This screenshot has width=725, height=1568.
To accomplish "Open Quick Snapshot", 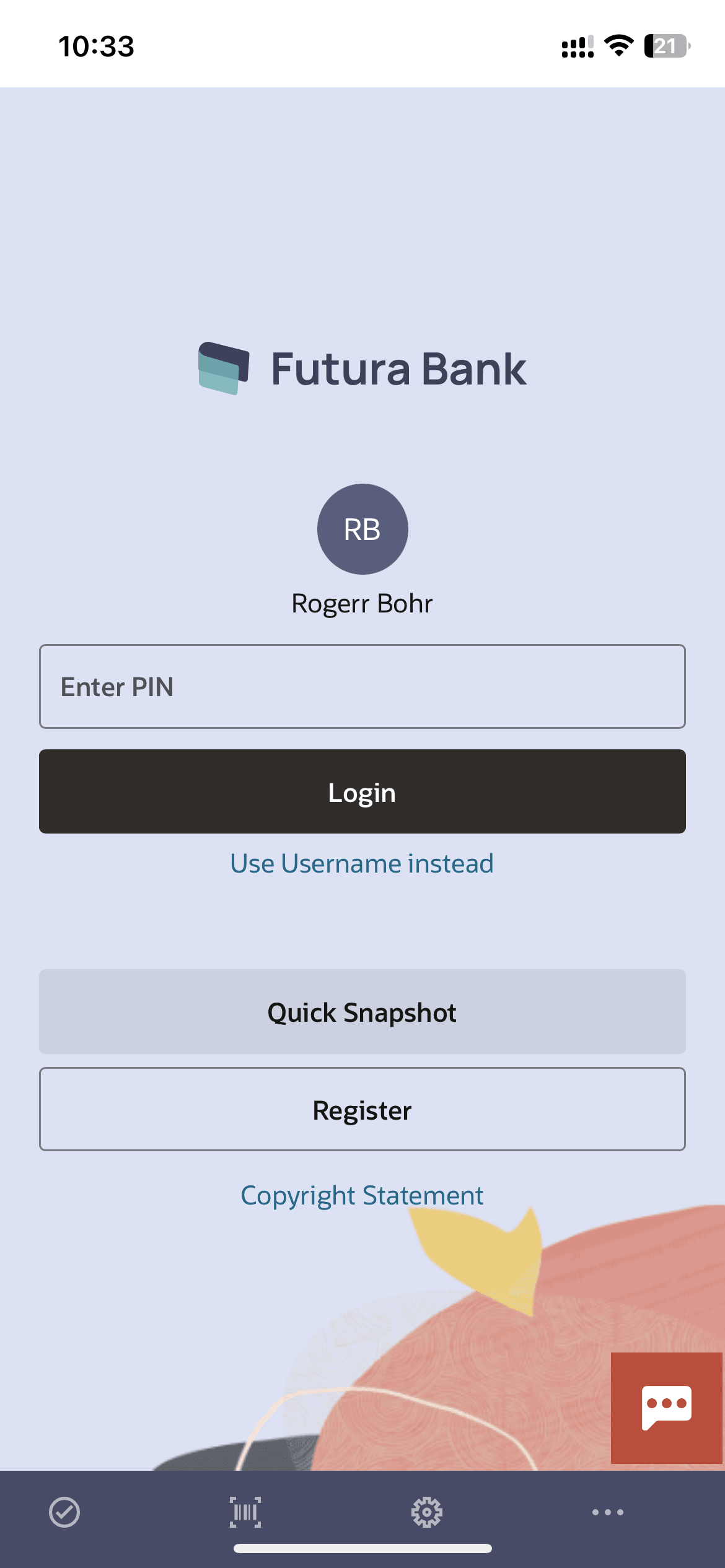I will 362,1012.
